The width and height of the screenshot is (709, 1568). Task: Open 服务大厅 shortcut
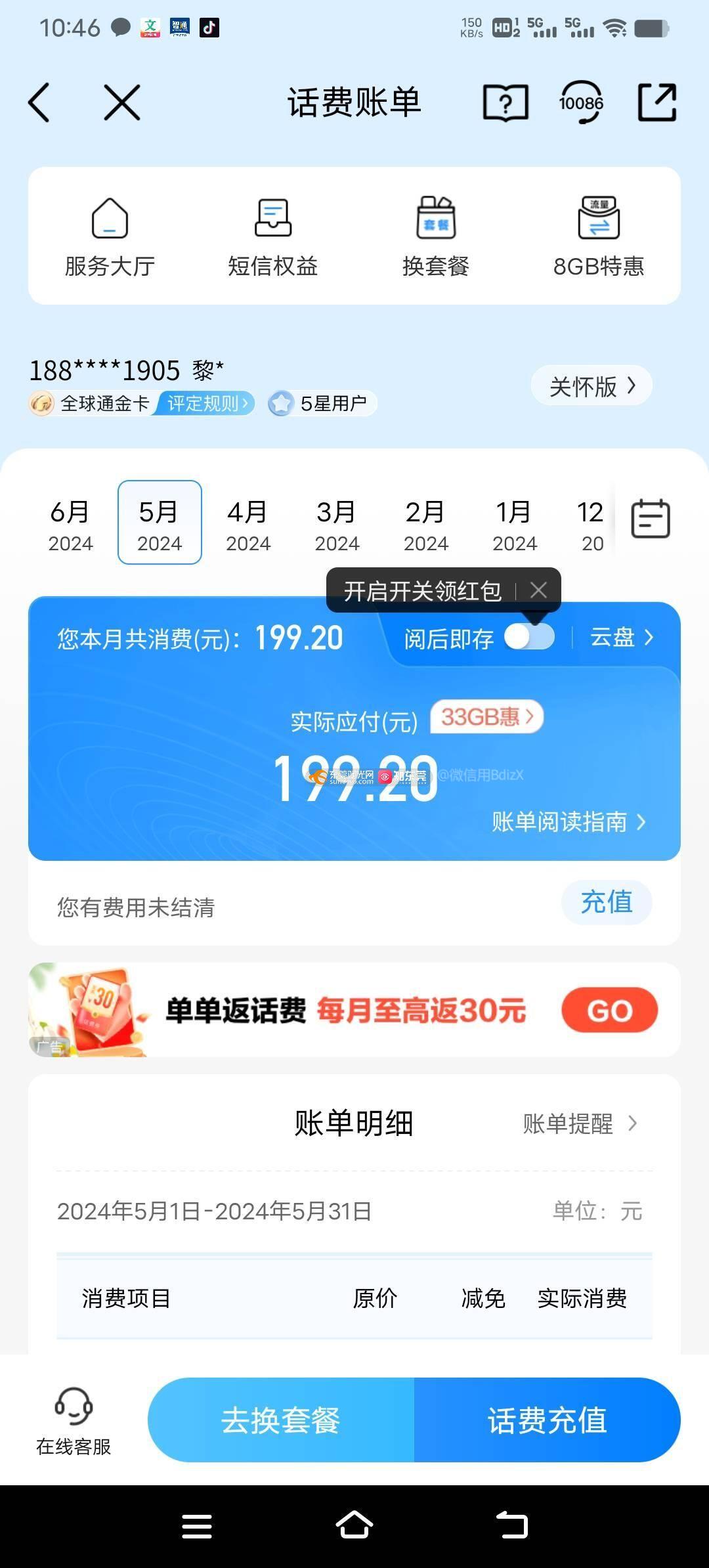[x=110, y=236]
